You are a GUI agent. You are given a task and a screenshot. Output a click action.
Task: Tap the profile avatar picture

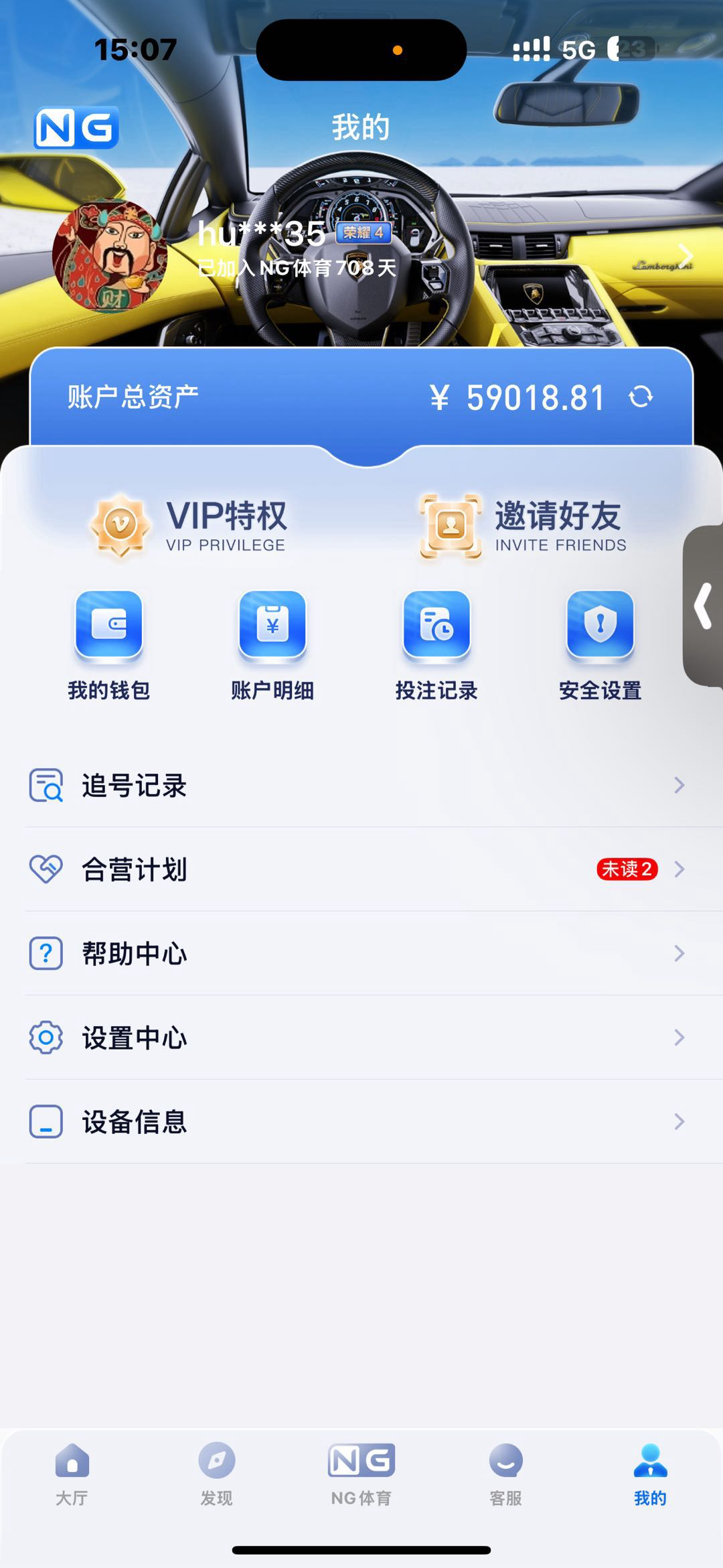click(x=110, y=255)
